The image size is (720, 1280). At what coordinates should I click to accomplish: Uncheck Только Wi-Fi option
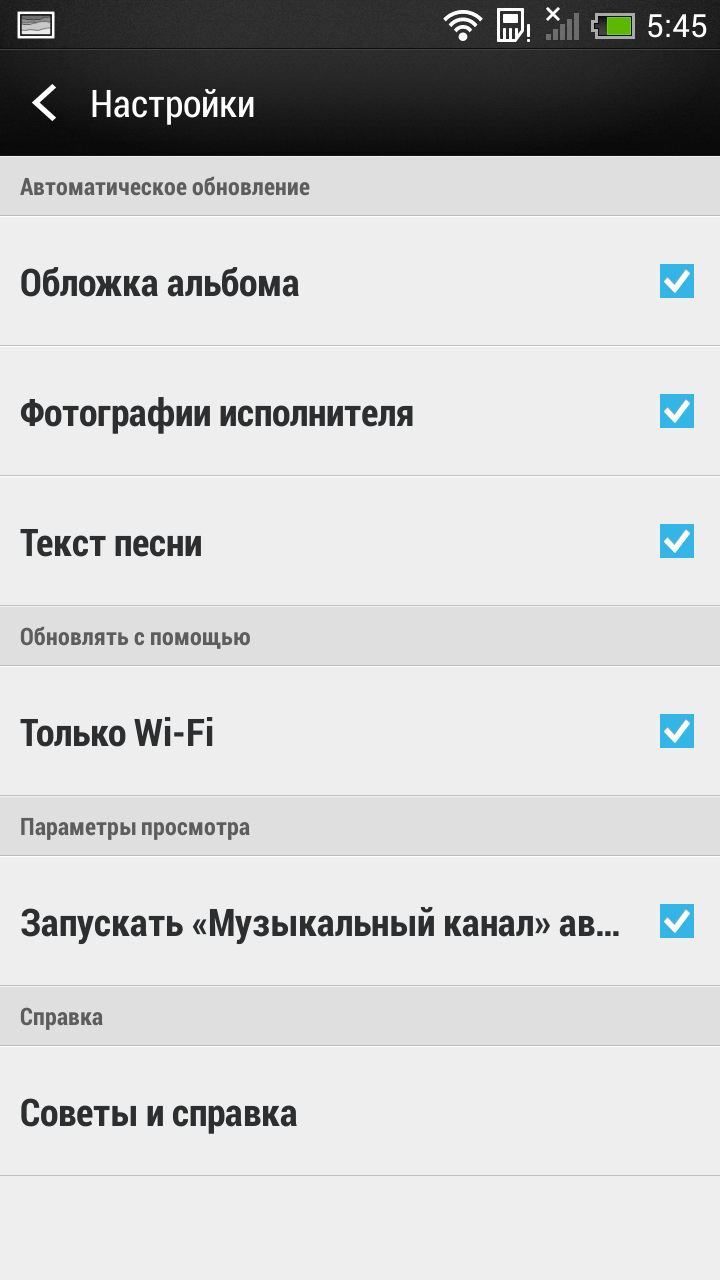pyautogui.click(x=677, y=731)
